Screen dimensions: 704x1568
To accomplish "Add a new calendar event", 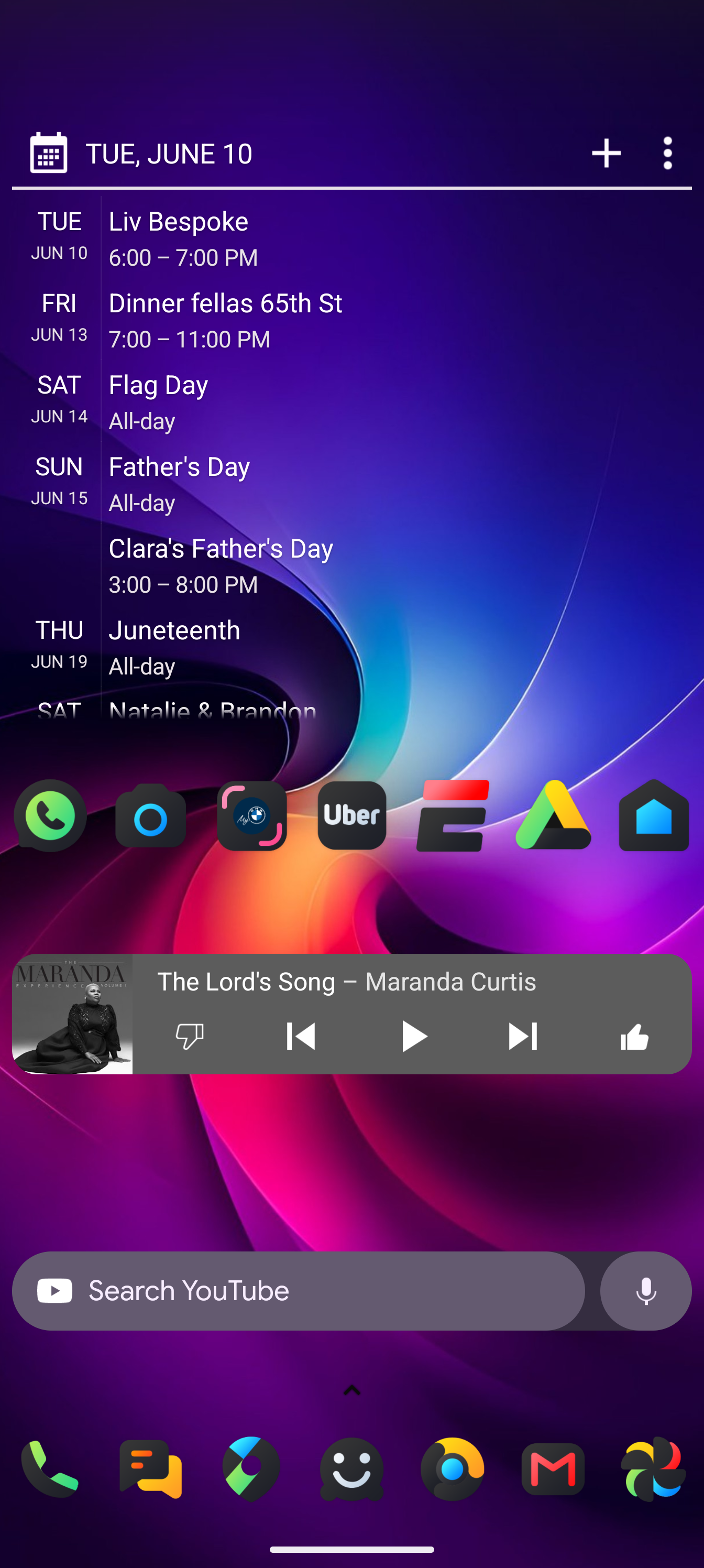I will [x=606, y=153].
